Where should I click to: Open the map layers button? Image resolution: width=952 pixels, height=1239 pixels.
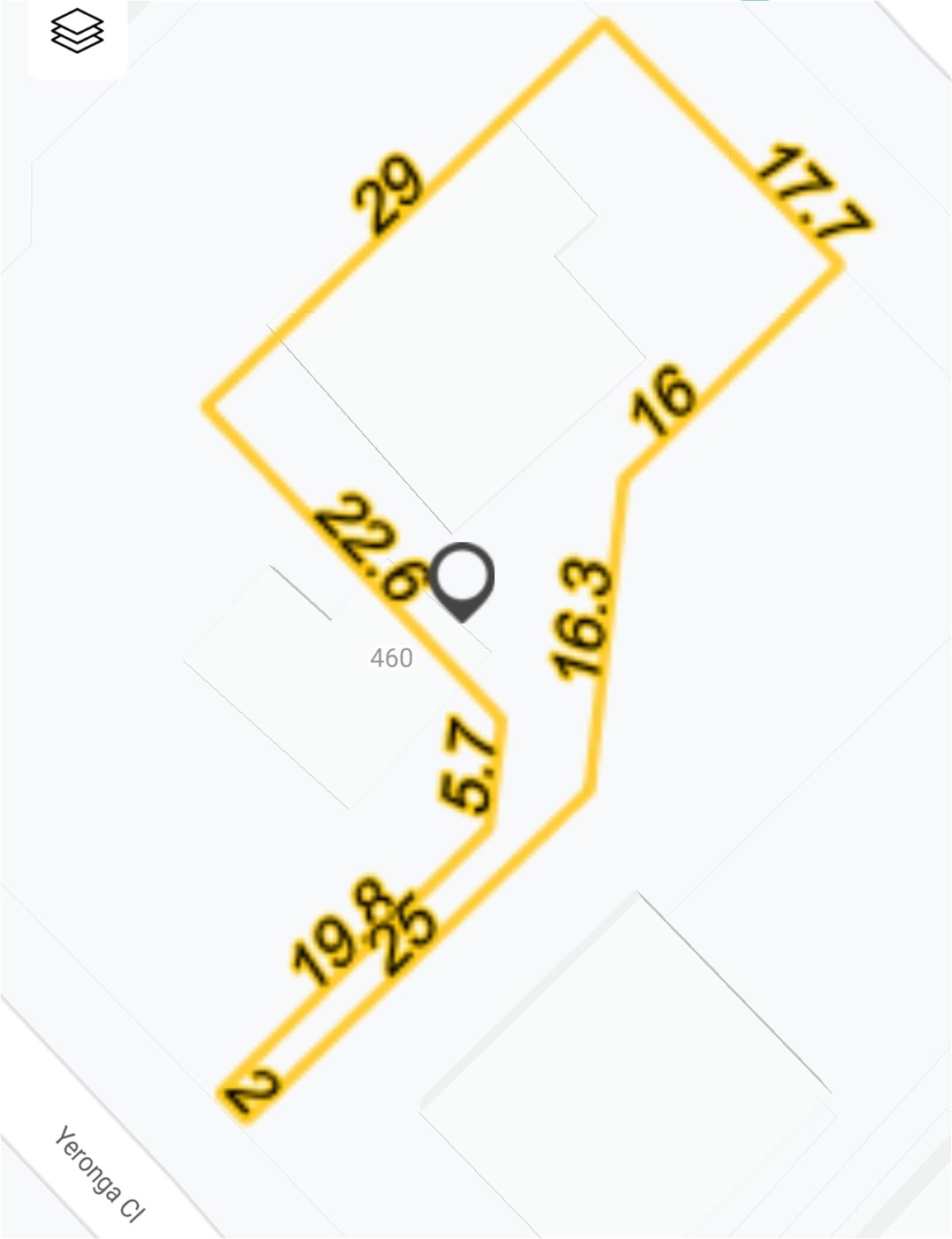77,33
